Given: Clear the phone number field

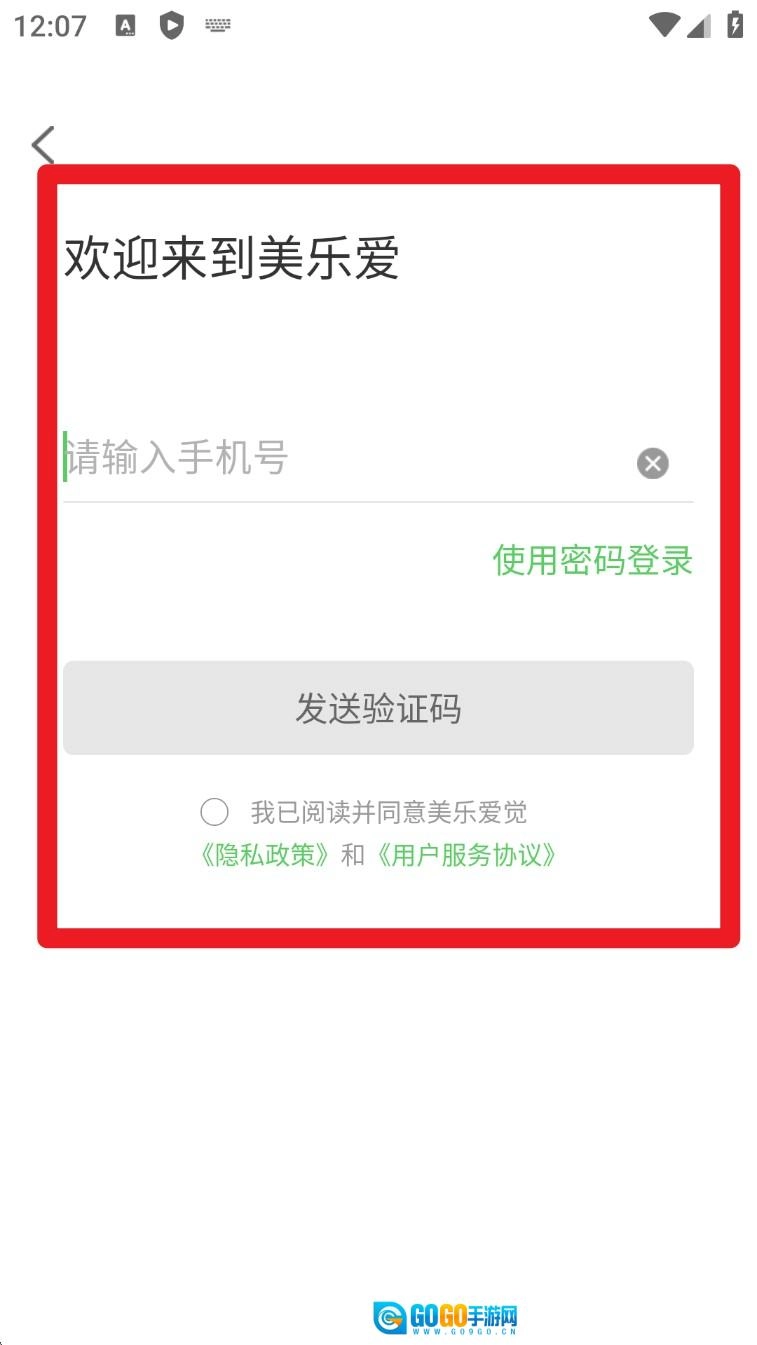Looking at the screenshot, I should 652,463.
